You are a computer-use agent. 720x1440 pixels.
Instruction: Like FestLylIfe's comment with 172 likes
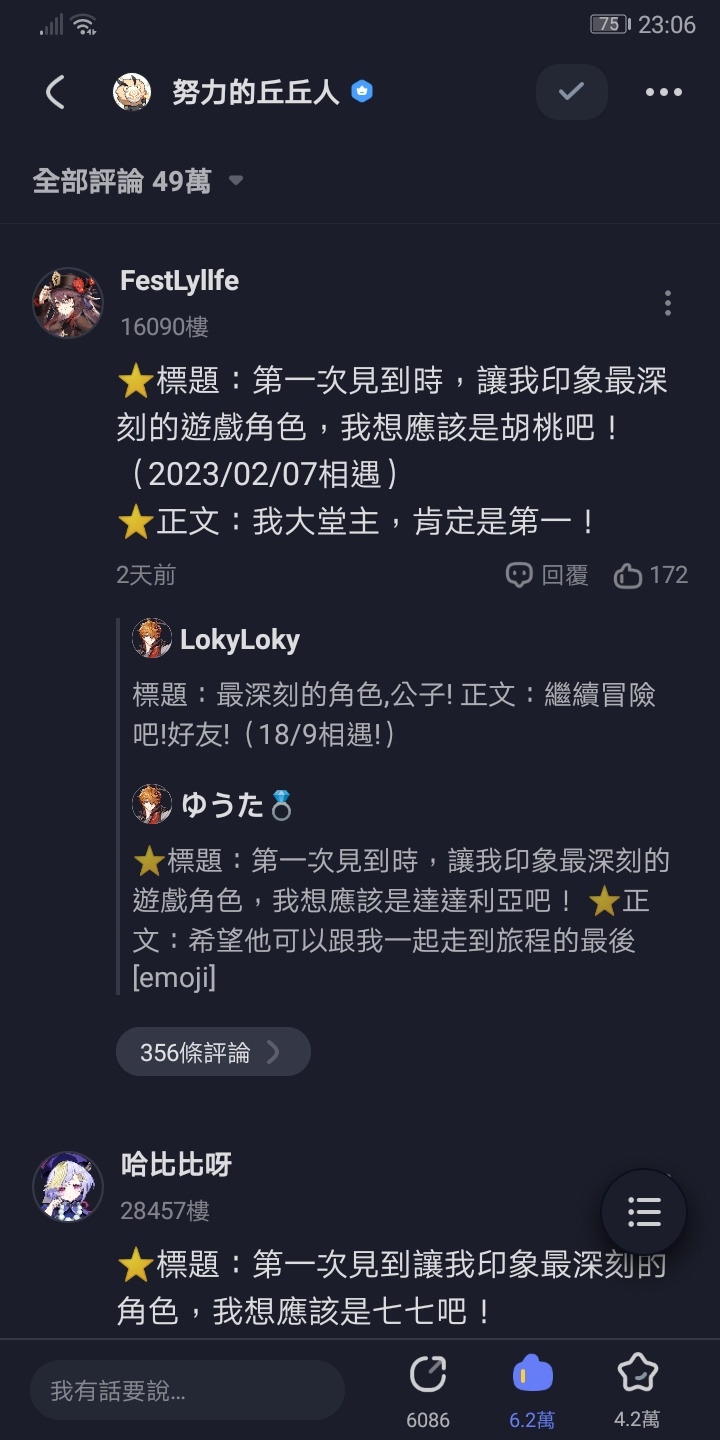pyautogui.click(x=651, y=575)
